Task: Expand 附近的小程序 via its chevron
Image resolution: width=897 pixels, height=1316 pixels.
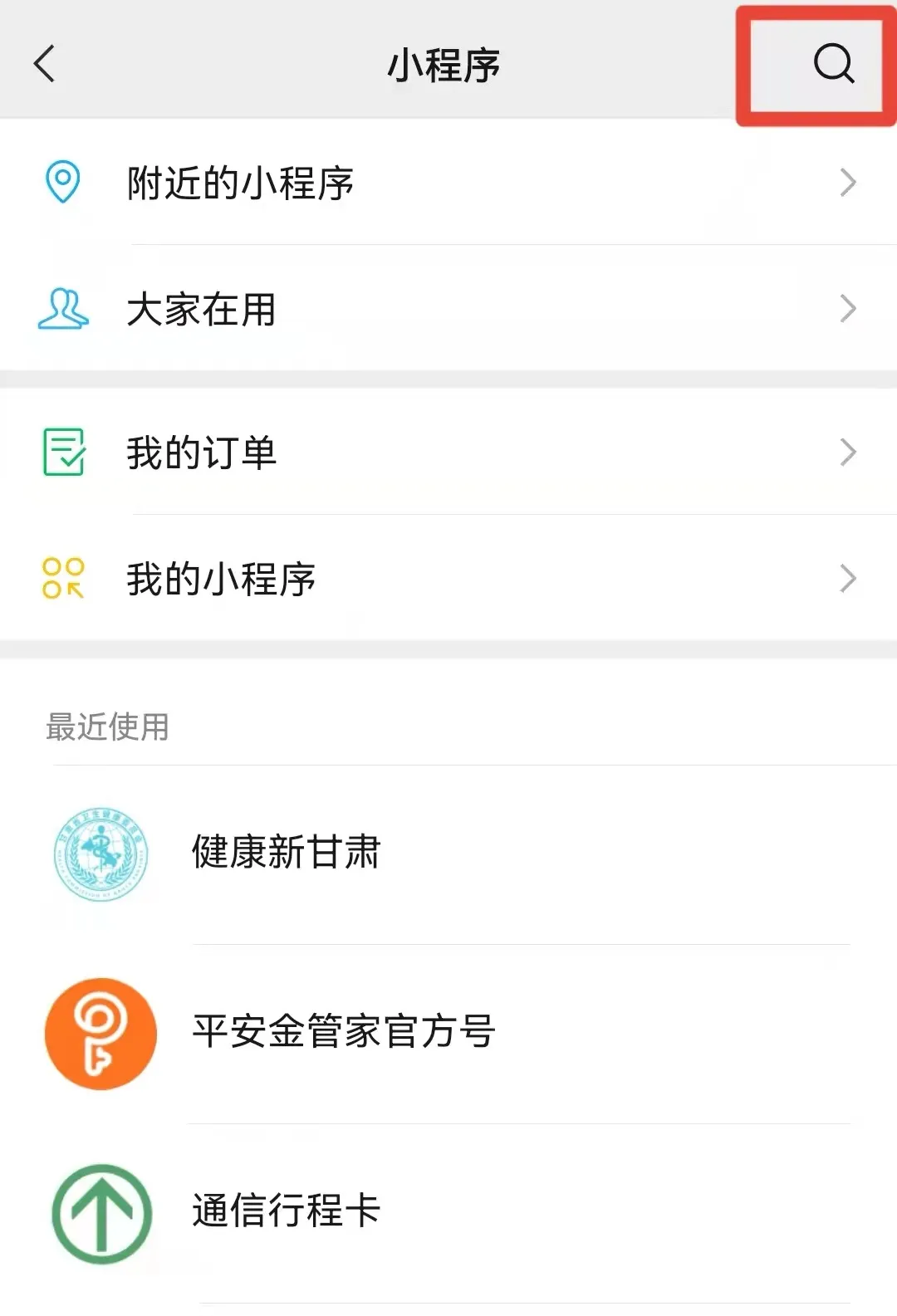Action: click(847, 183)
